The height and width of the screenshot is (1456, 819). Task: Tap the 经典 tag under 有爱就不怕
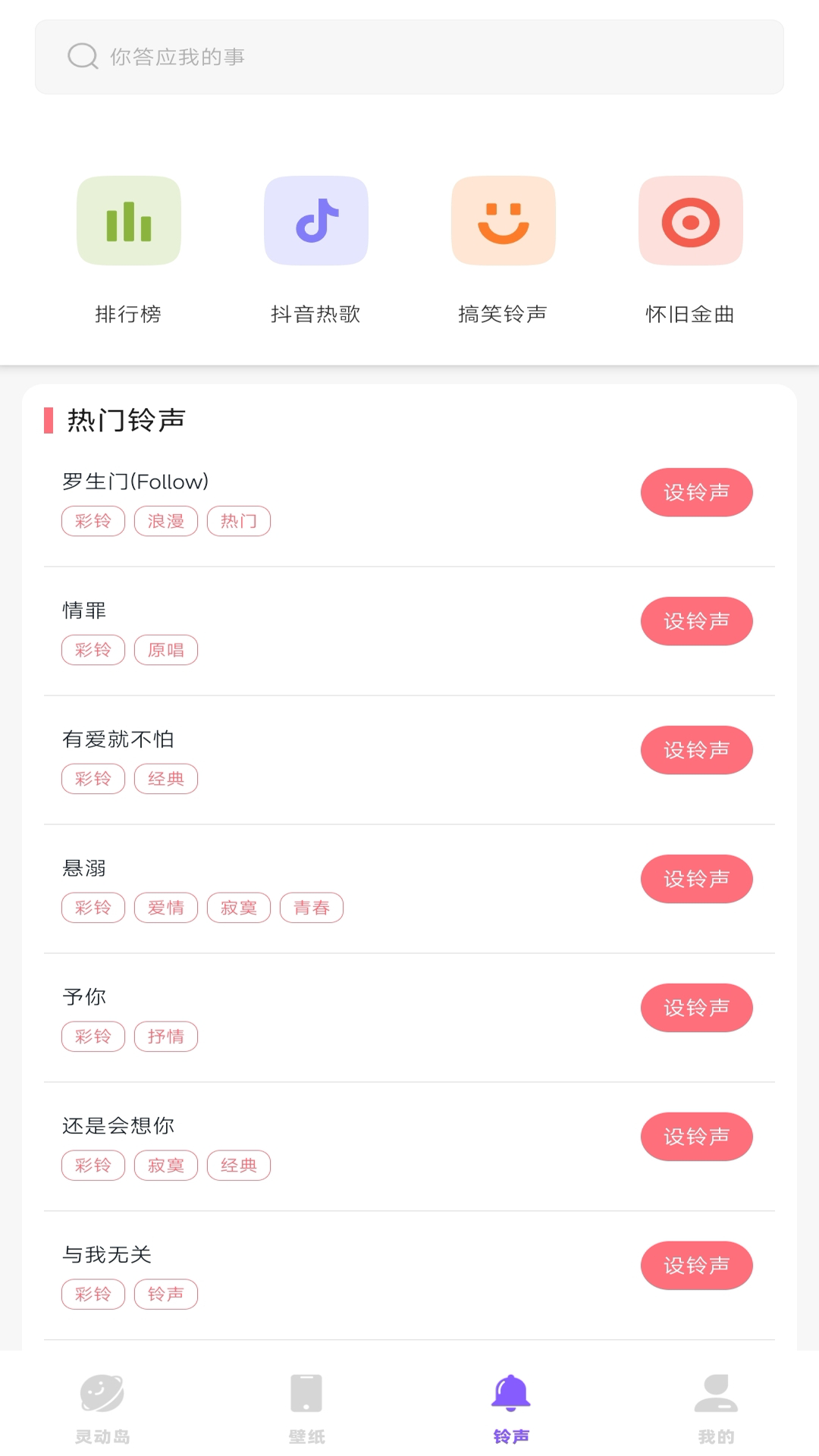pos(166,779)
